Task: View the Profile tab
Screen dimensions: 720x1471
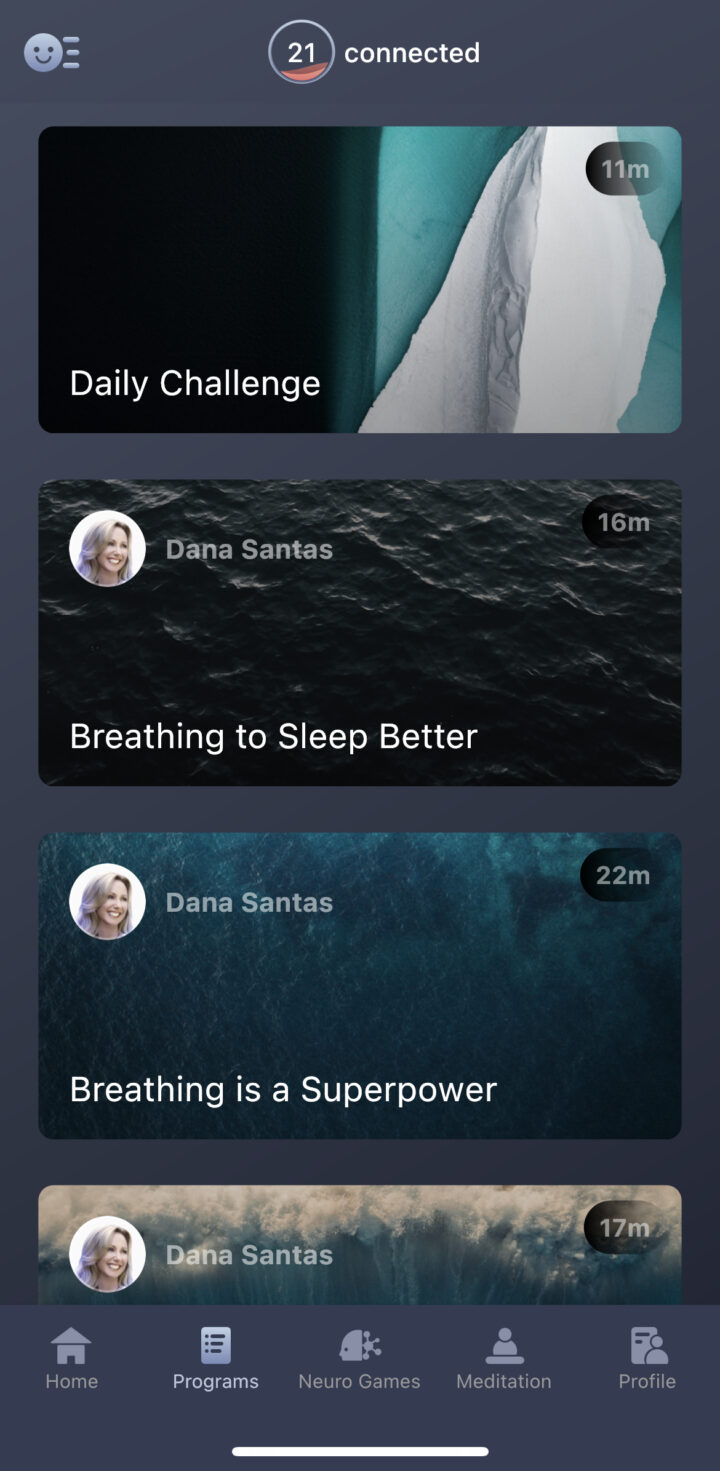Action: click(x=647, y=1358)
